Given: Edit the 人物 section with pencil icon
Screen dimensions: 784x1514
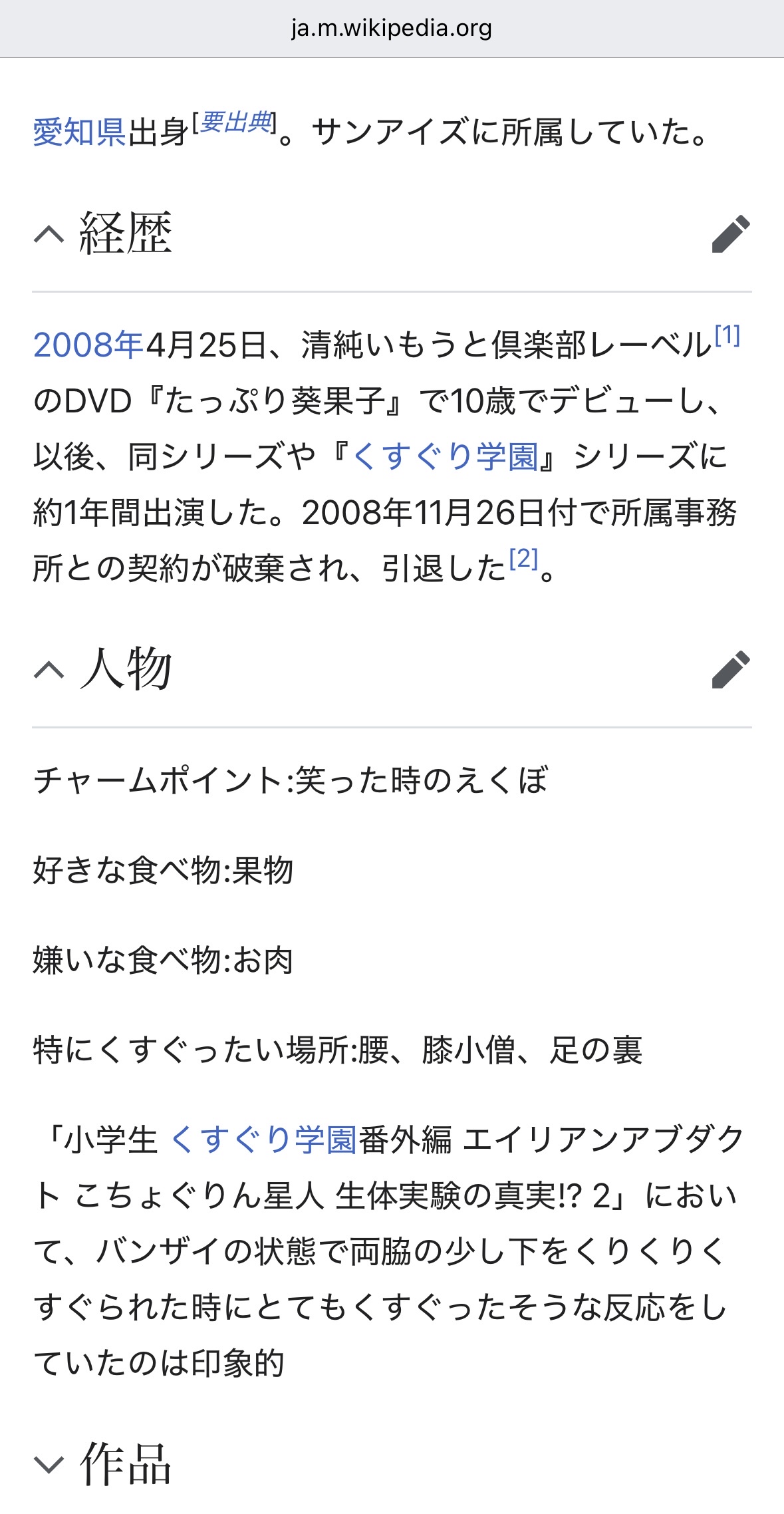Looking at the screenshot, I should (731, 669).
